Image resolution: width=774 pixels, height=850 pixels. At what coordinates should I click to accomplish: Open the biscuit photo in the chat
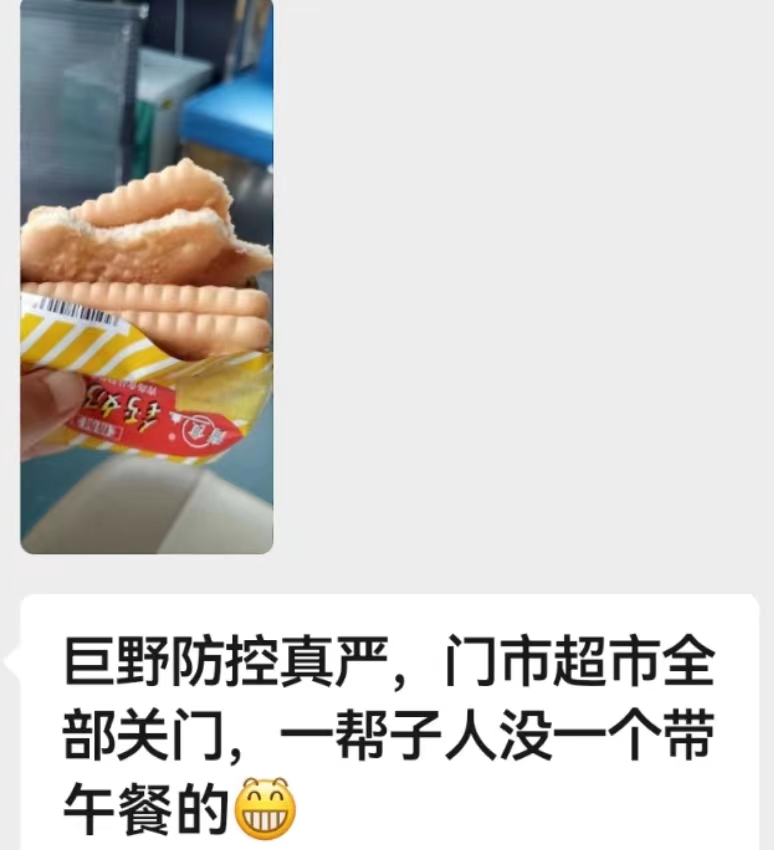pos(147,275)
